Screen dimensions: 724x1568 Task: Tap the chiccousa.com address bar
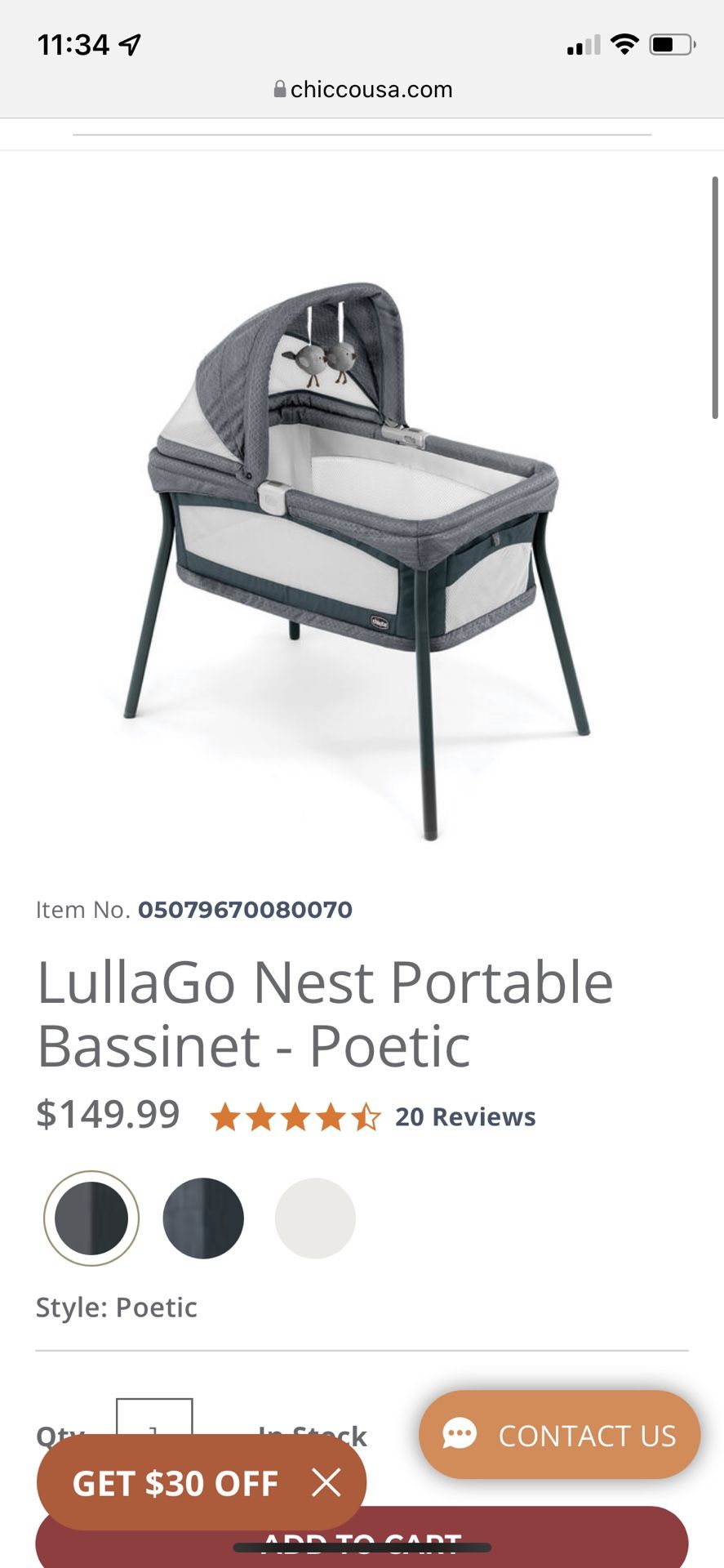click(x=362, y=89)
